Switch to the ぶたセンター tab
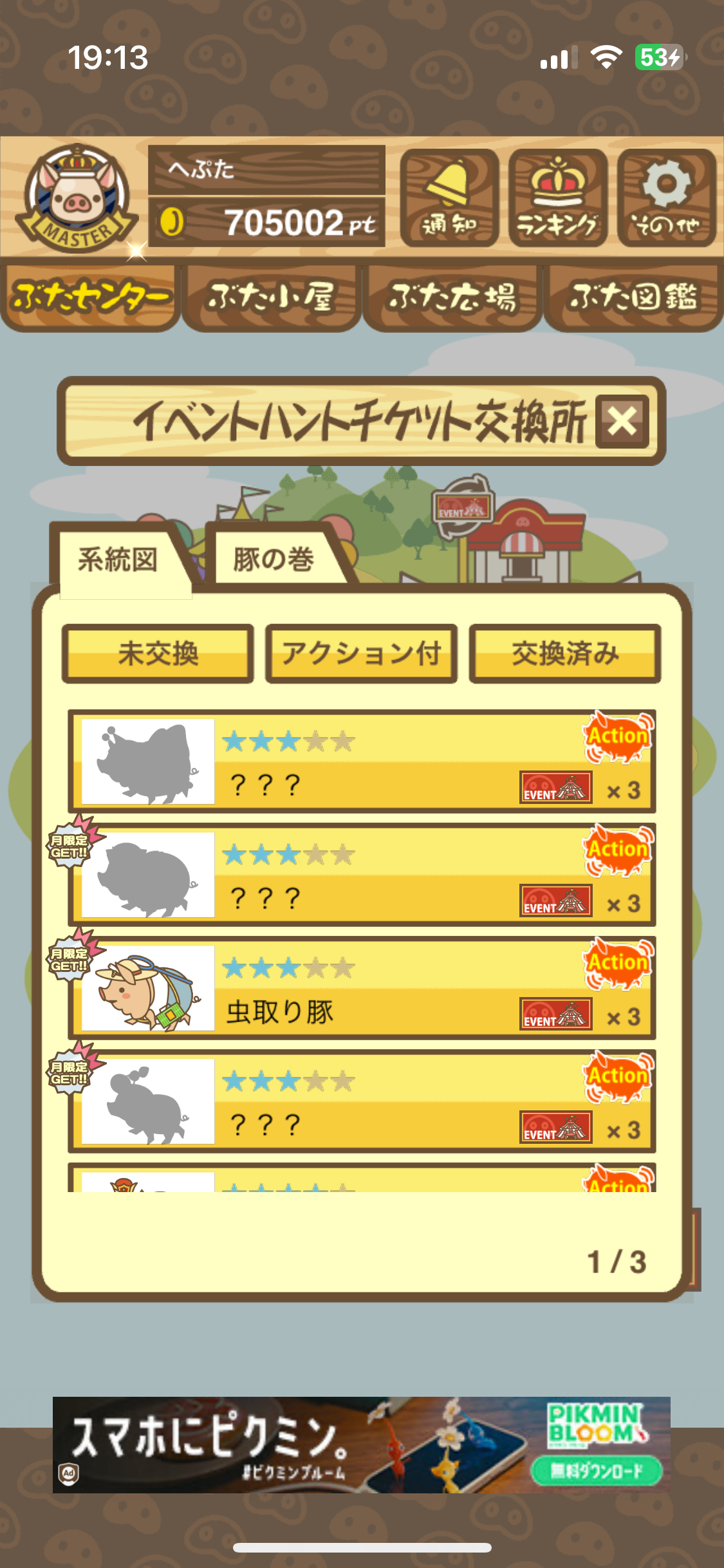This screenshot has height=1568, width=724. (90, 297)
